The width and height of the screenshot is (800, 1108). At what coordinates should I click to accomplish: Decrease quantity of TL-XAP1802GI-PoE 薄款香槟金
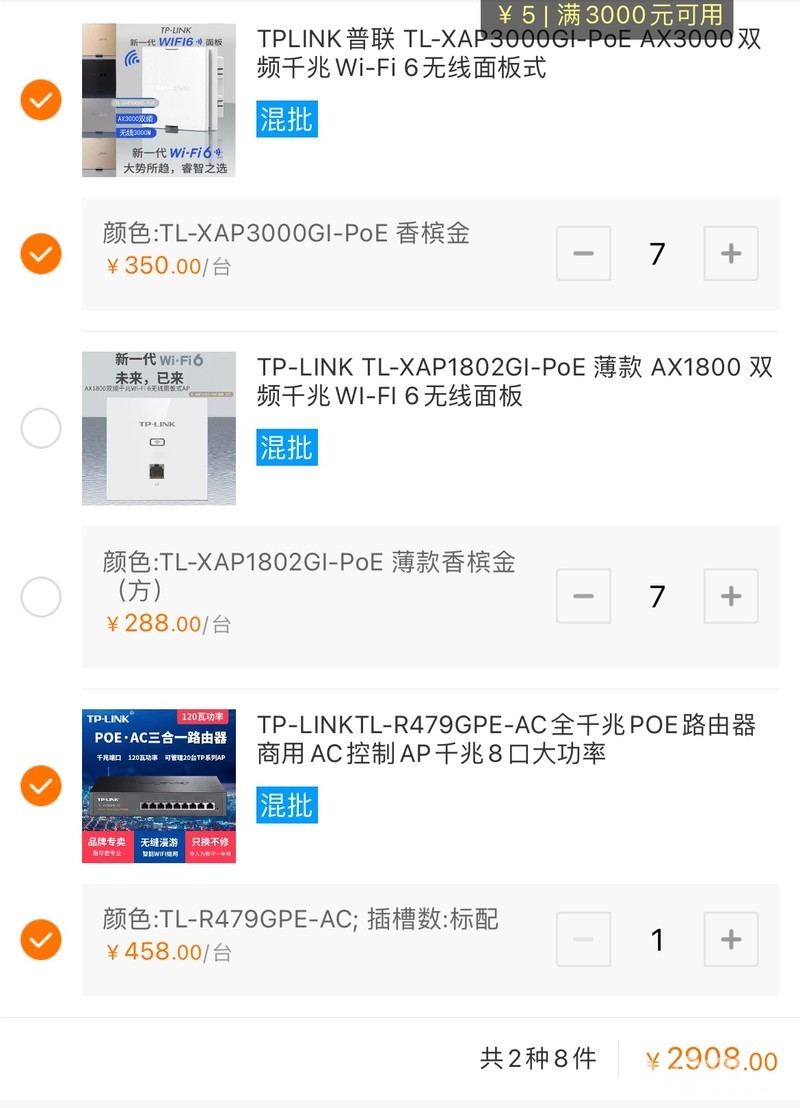tap(583, 596)
